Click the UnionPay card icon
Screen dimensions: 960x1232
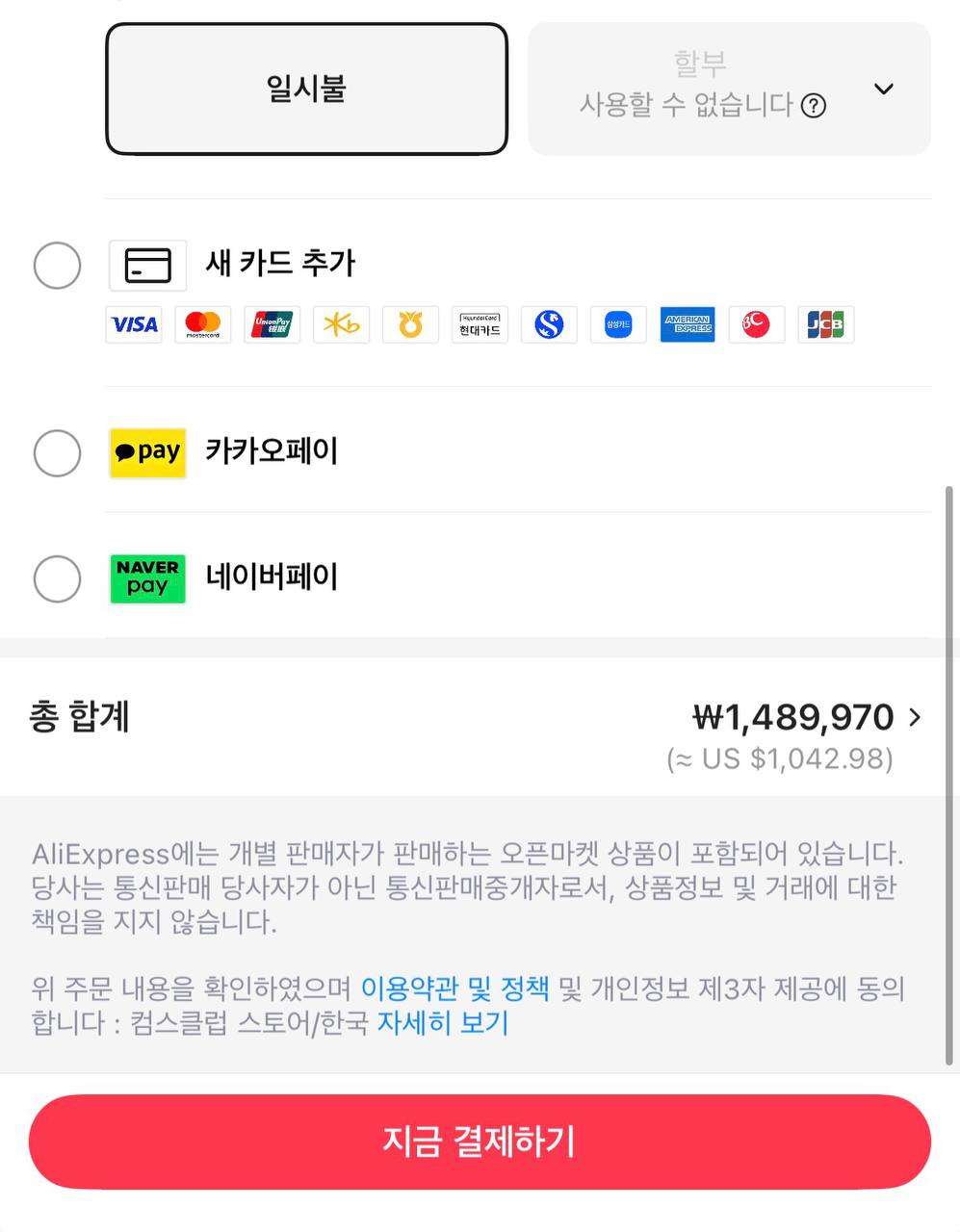click(x=272, y=324)
